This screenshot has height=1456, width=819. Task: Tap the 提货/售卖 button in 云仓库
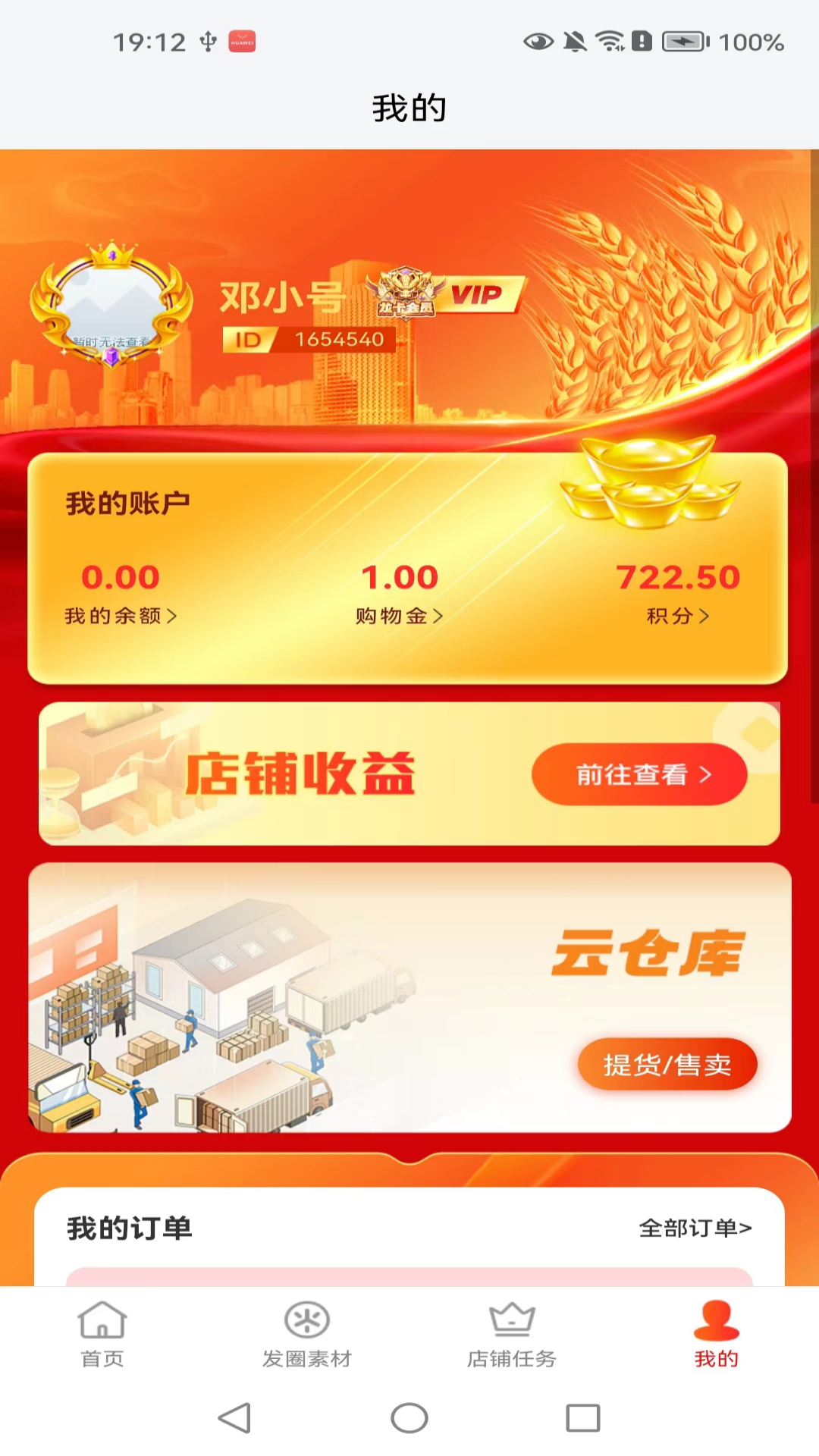point(667,1065)
